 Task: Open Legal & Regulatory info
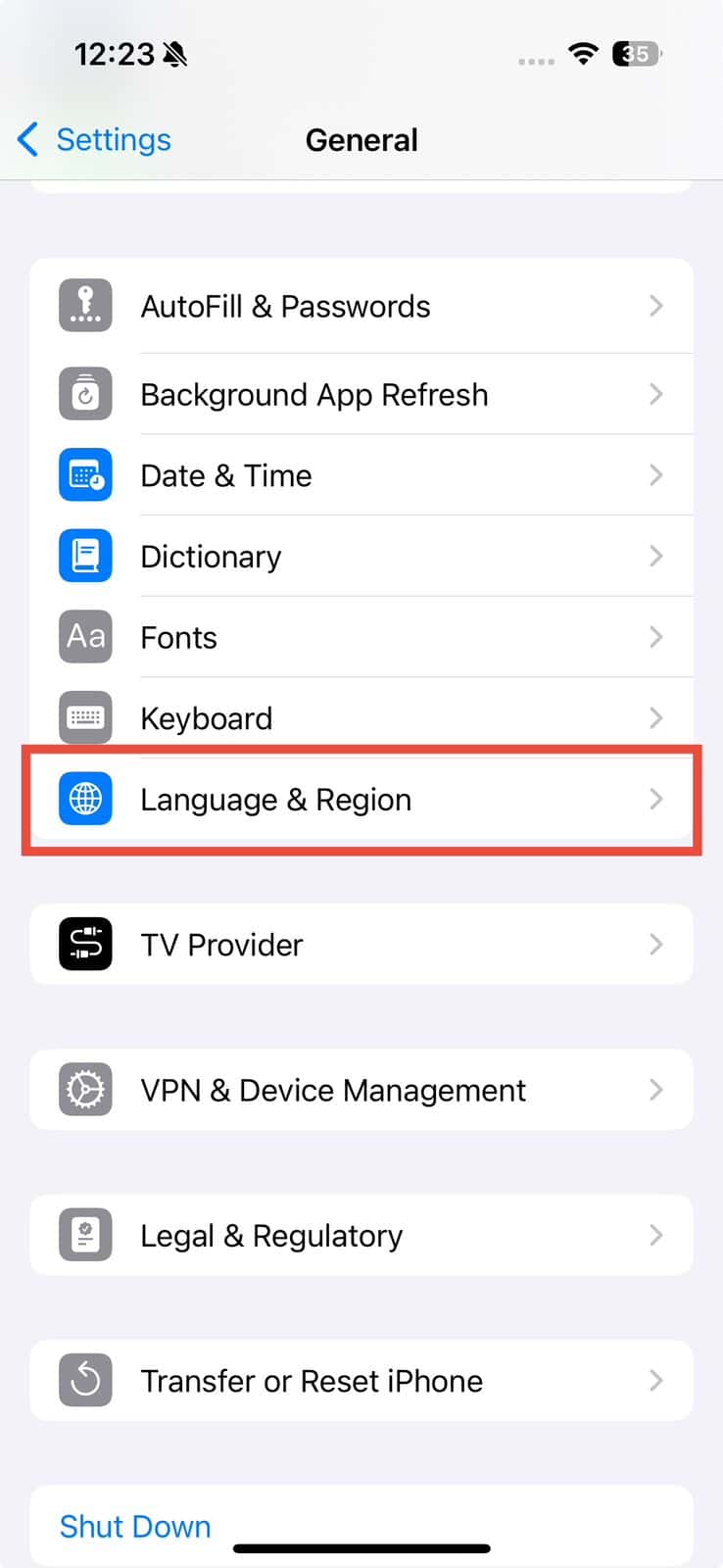(361, 1236)
